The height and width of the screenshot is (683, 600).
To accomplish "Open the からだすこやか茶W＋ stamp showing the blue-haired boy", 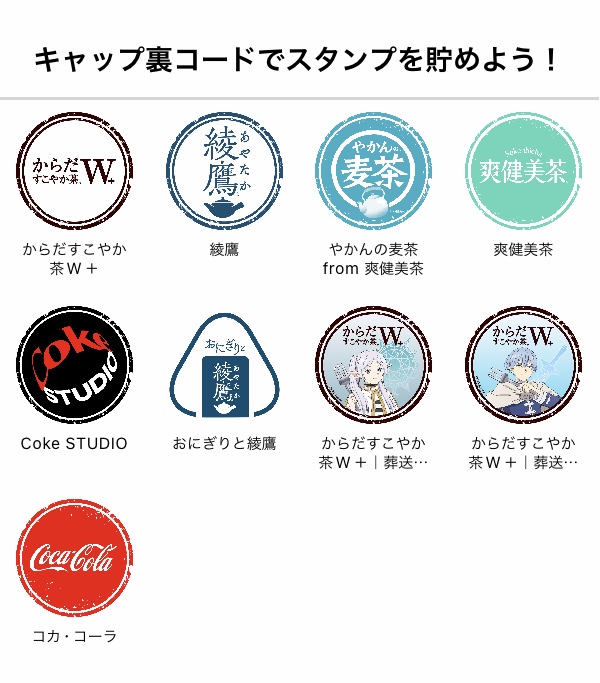I will [523, 365].
